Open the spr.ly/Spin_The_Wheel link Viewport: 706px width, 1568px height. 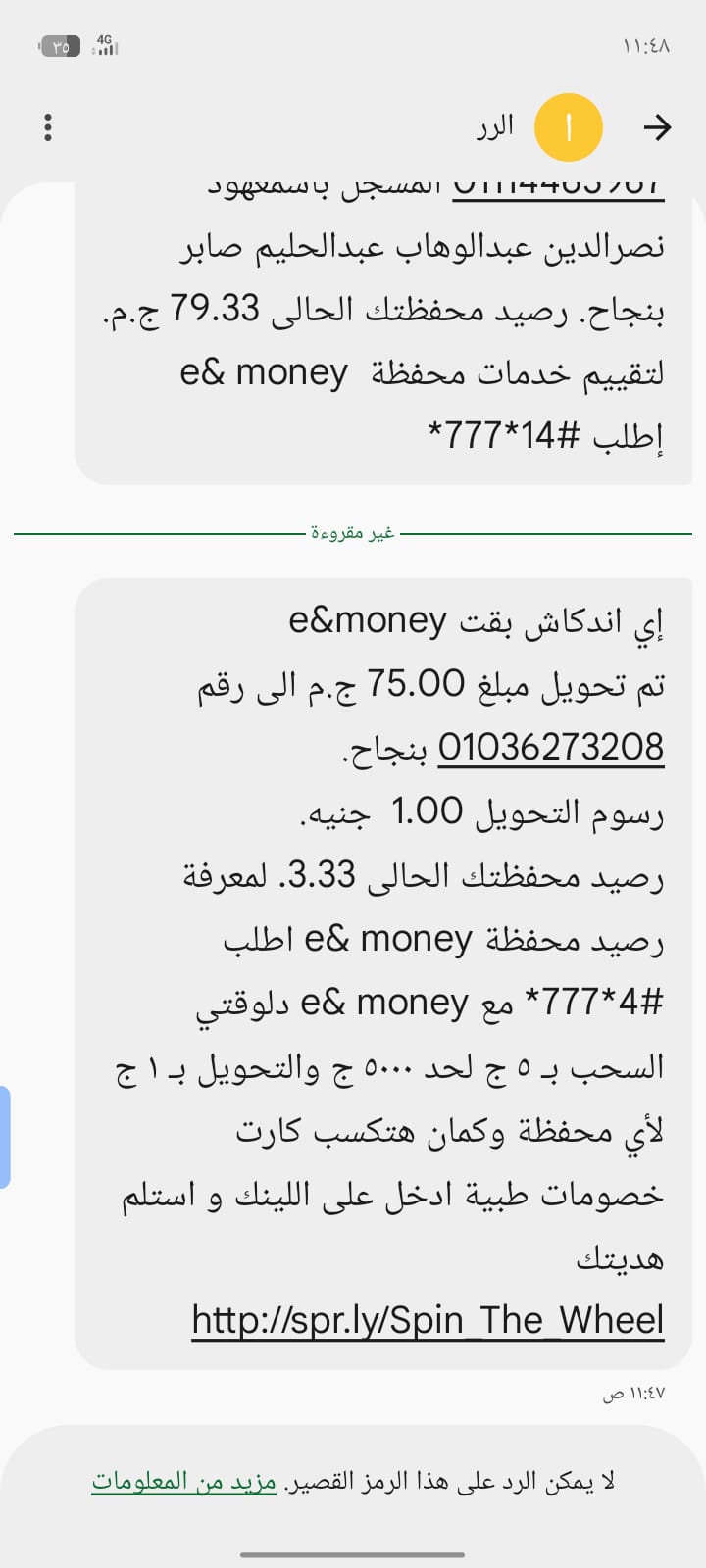coord(428,1320)
